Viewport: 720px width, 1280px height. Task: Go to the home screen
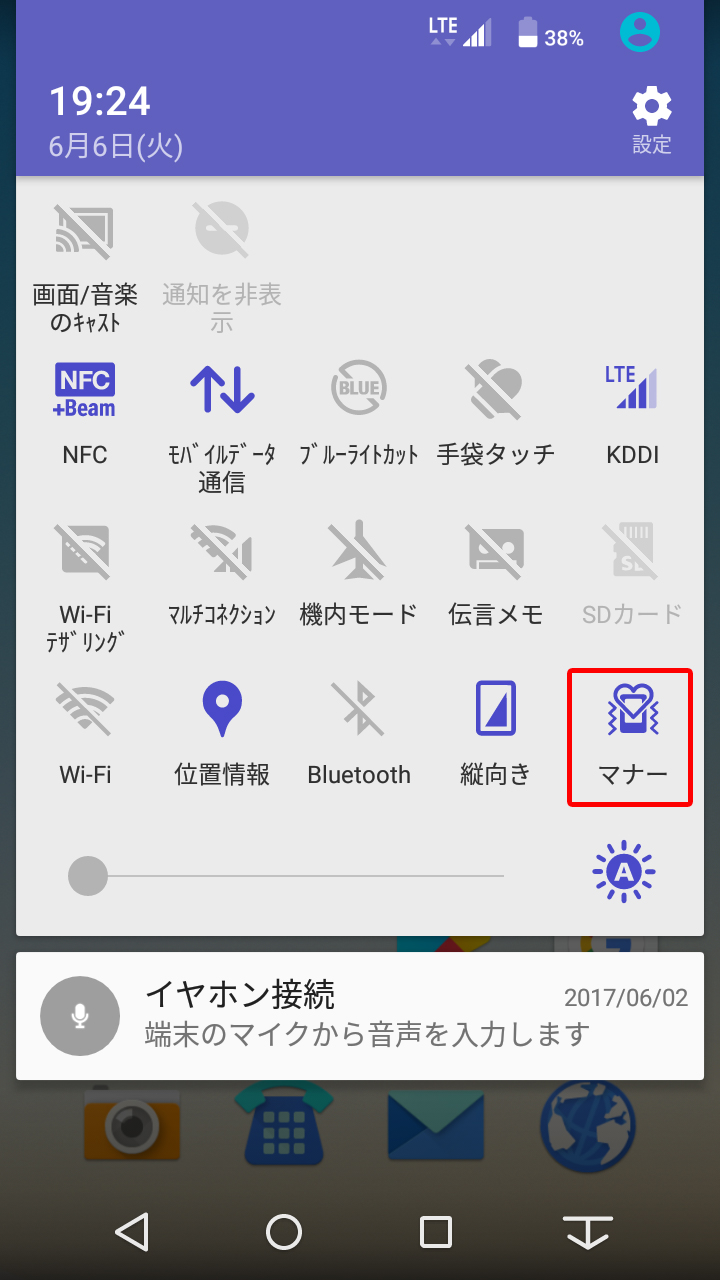[284, 1232]
